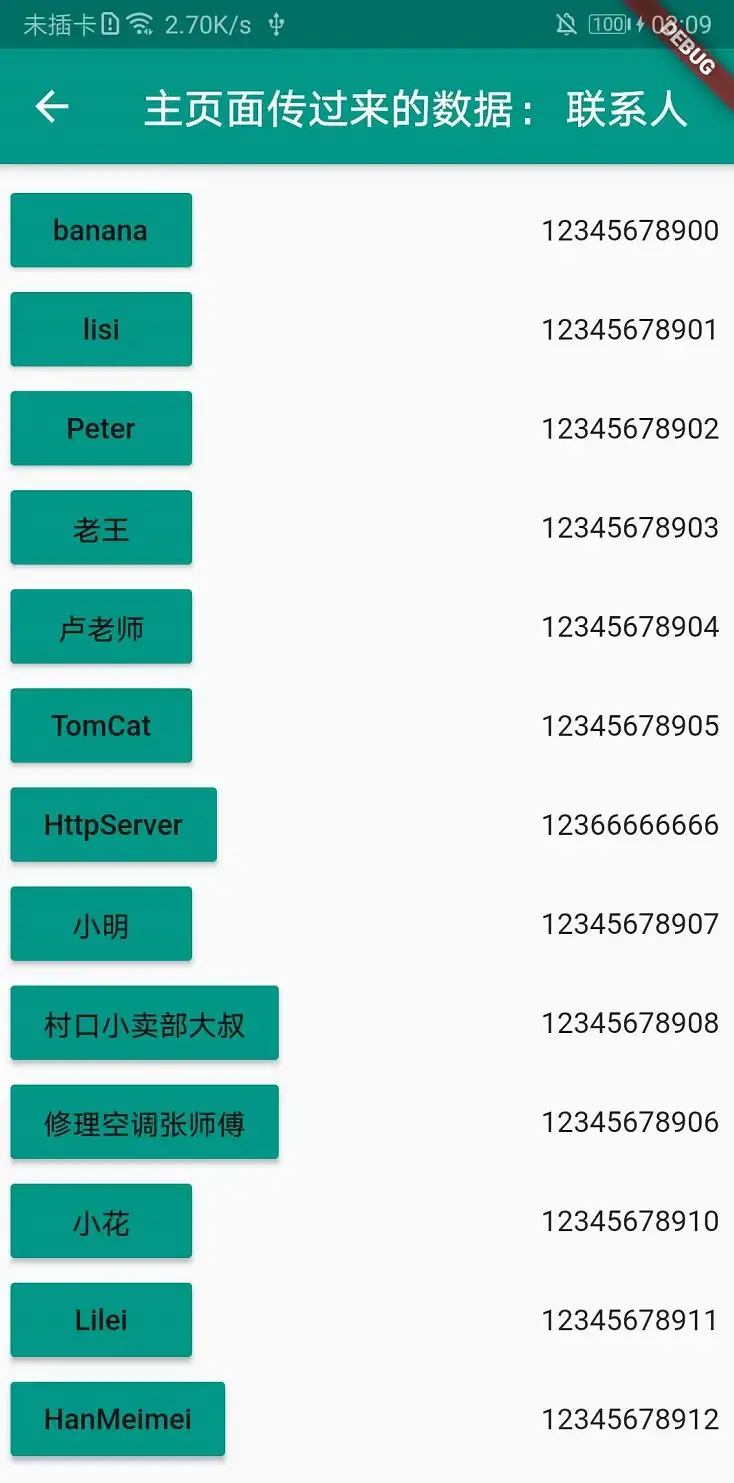The image size is (734, 1483).
Task: Select the 卢老师 contact button
Action: tap(101, 626)
